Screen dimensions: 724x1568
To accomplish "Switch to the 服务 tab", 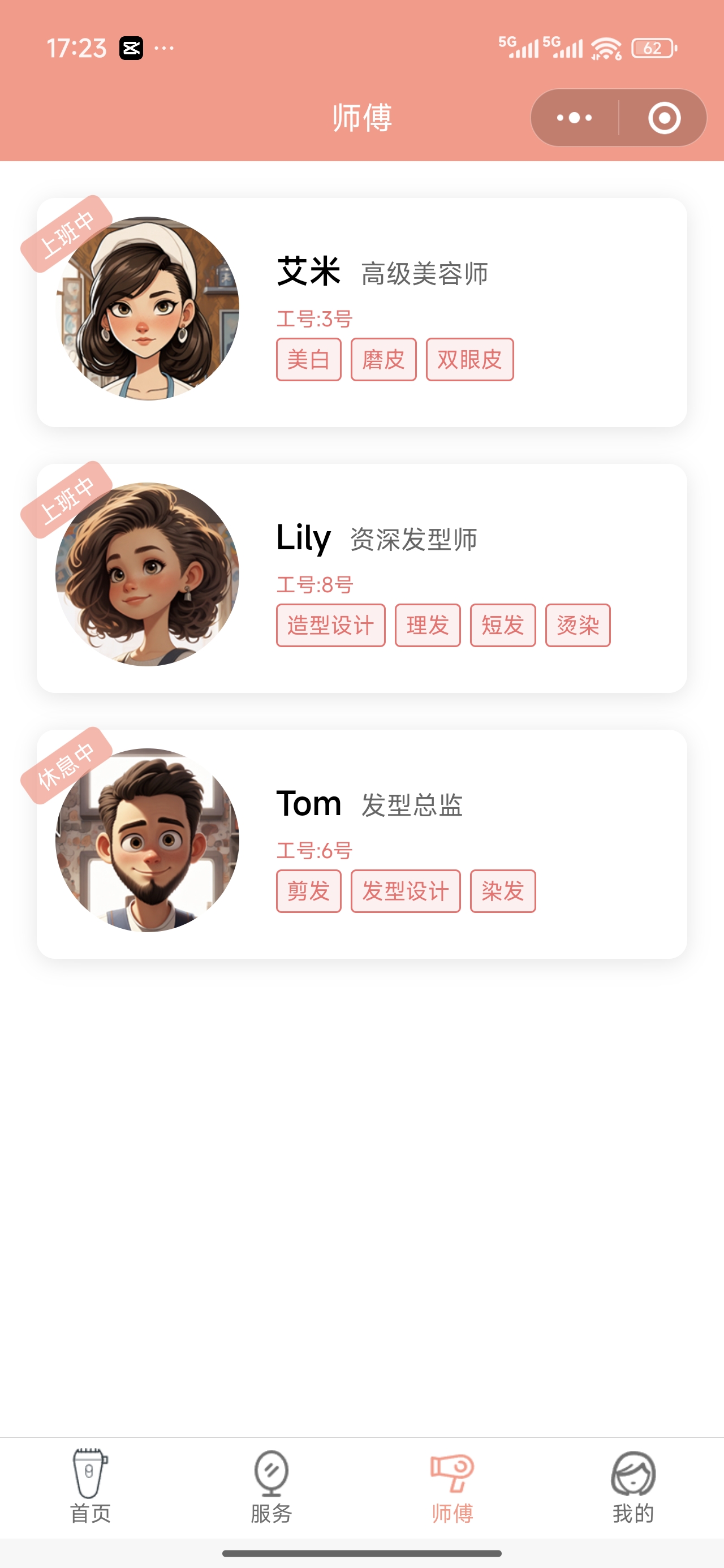I will coord(271,1486).
